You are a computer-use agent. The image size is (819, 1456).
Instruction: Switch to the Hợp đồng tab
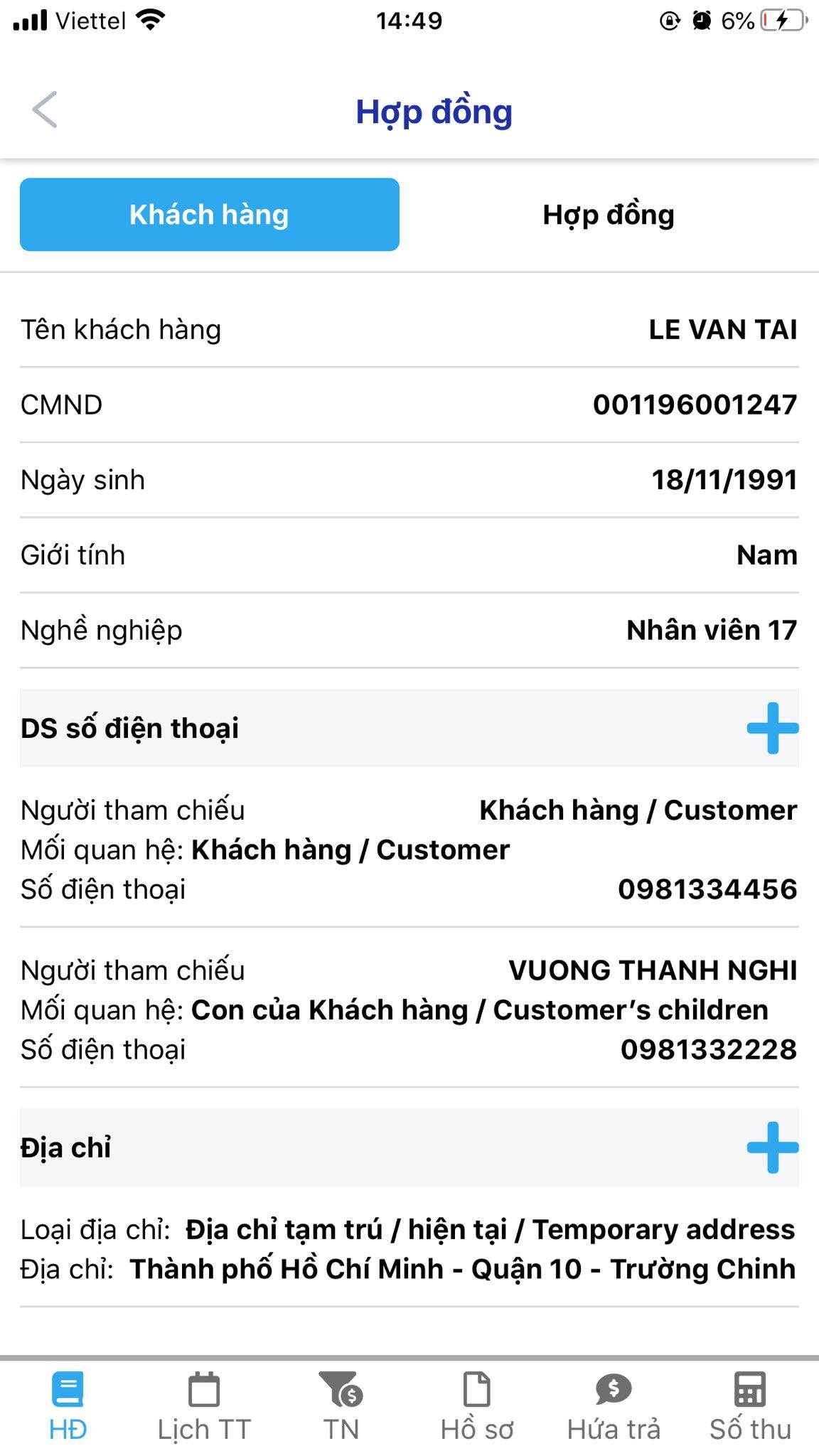click(608, 214)
